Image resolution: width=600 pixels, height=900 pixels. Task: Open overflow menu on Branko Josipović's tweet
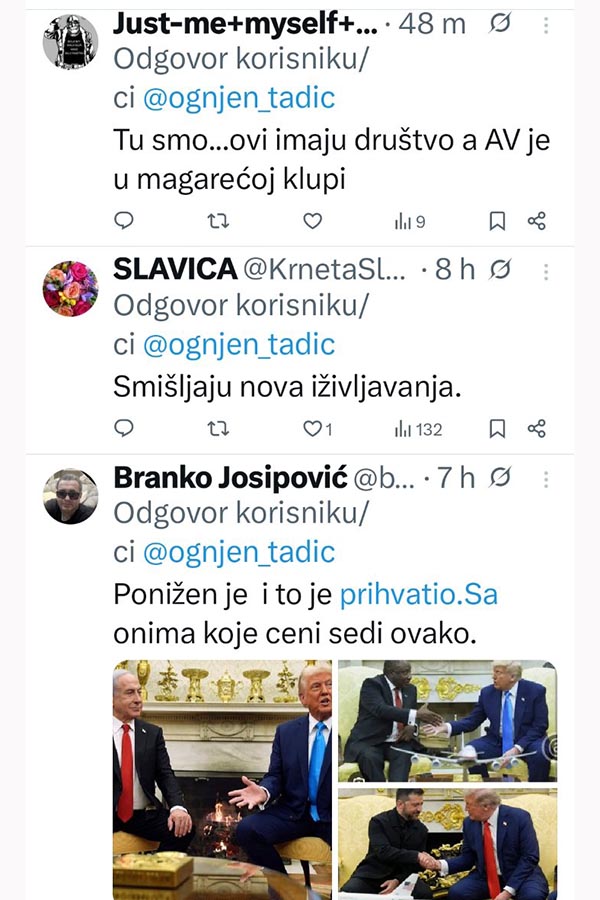pos(545,478)
